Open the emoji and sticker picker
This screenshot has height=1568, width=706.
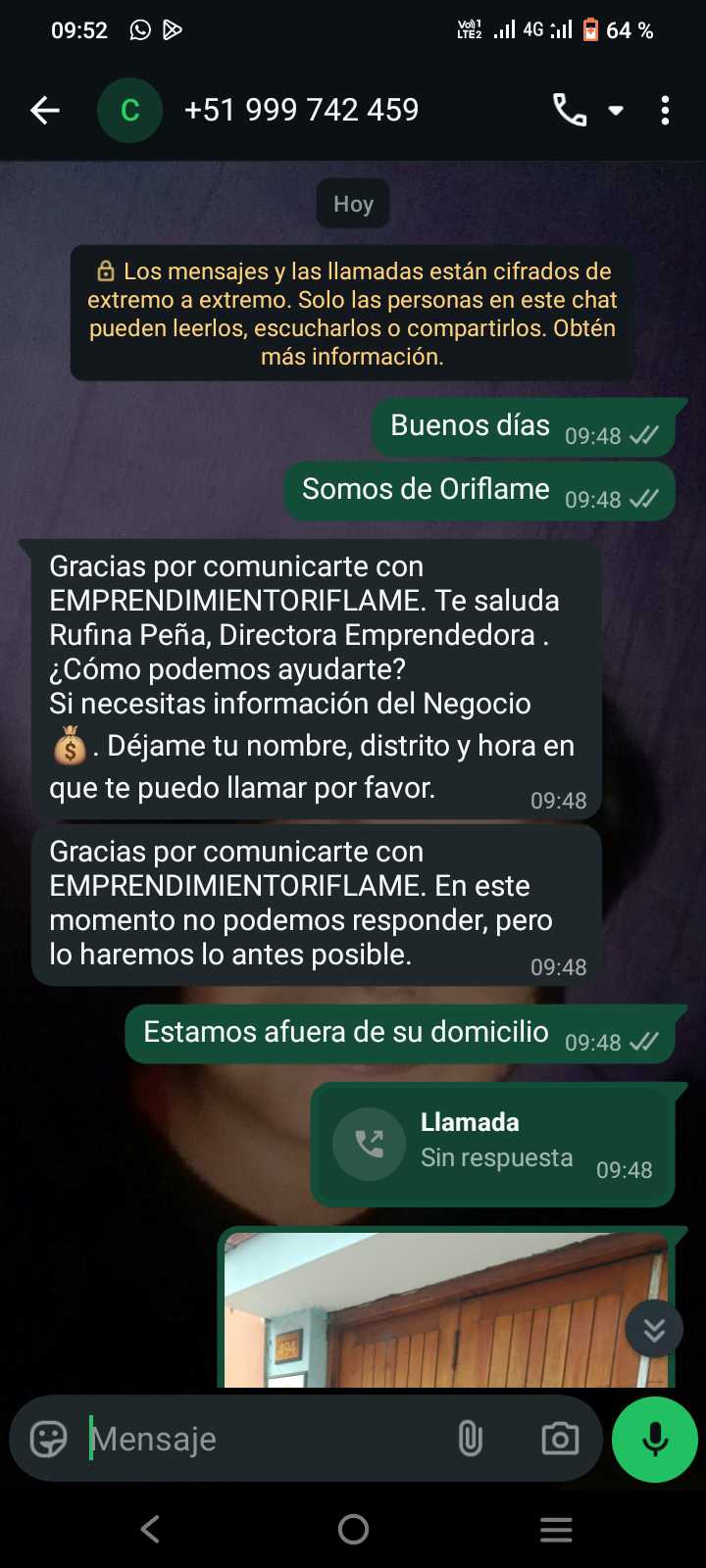pyautogui.click(x=48, y=1439)
